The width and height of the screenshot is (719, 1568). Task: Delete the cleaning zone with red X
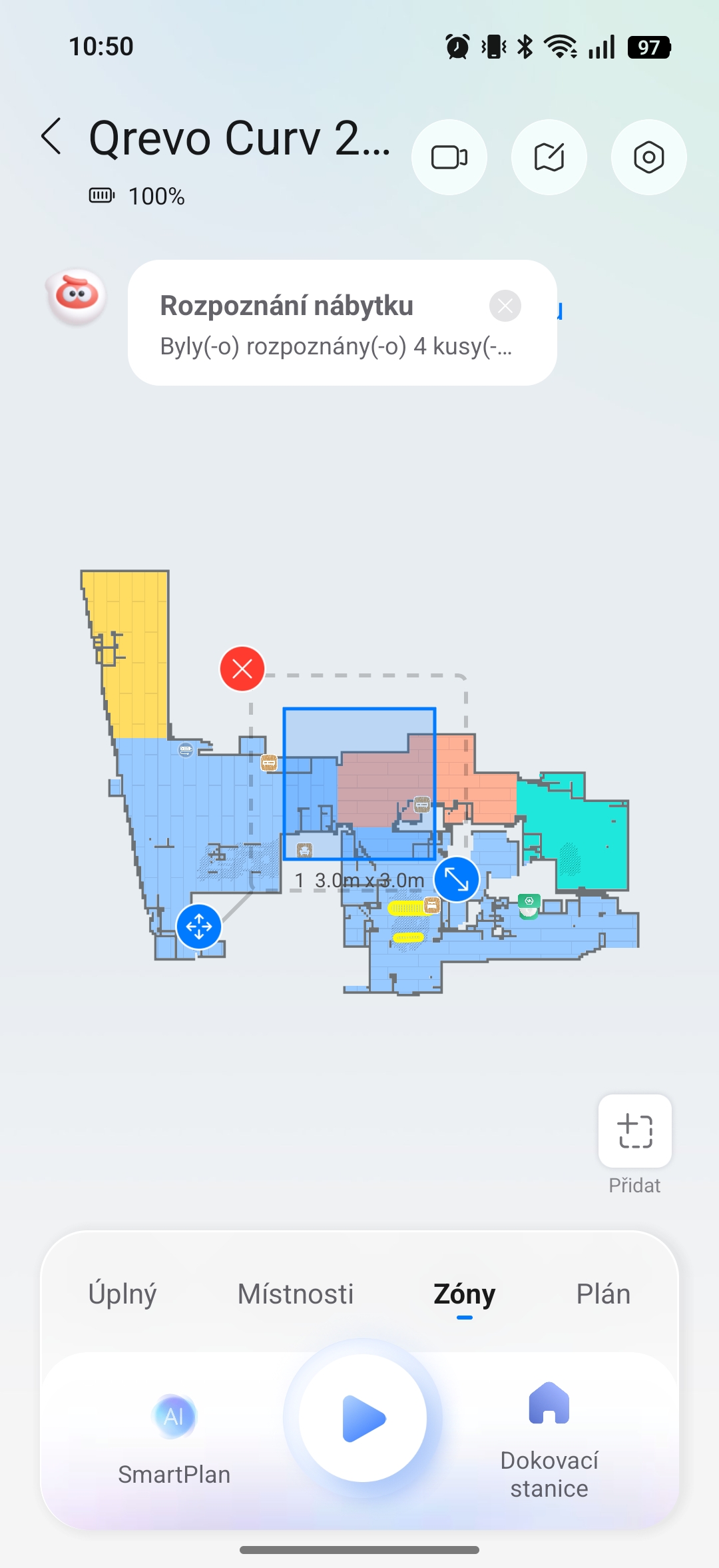tap(242, 668)
